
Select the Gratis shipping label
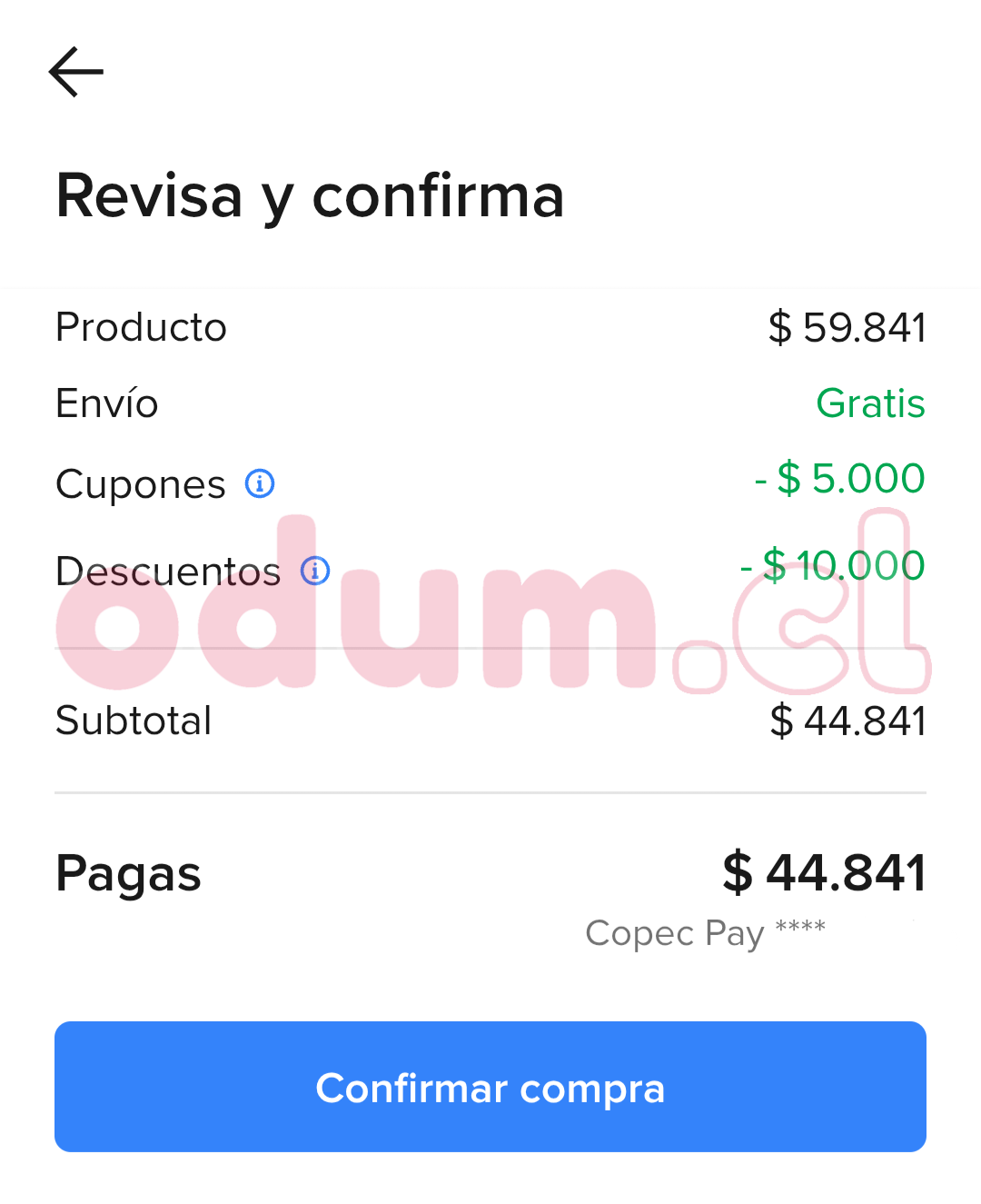870,403
